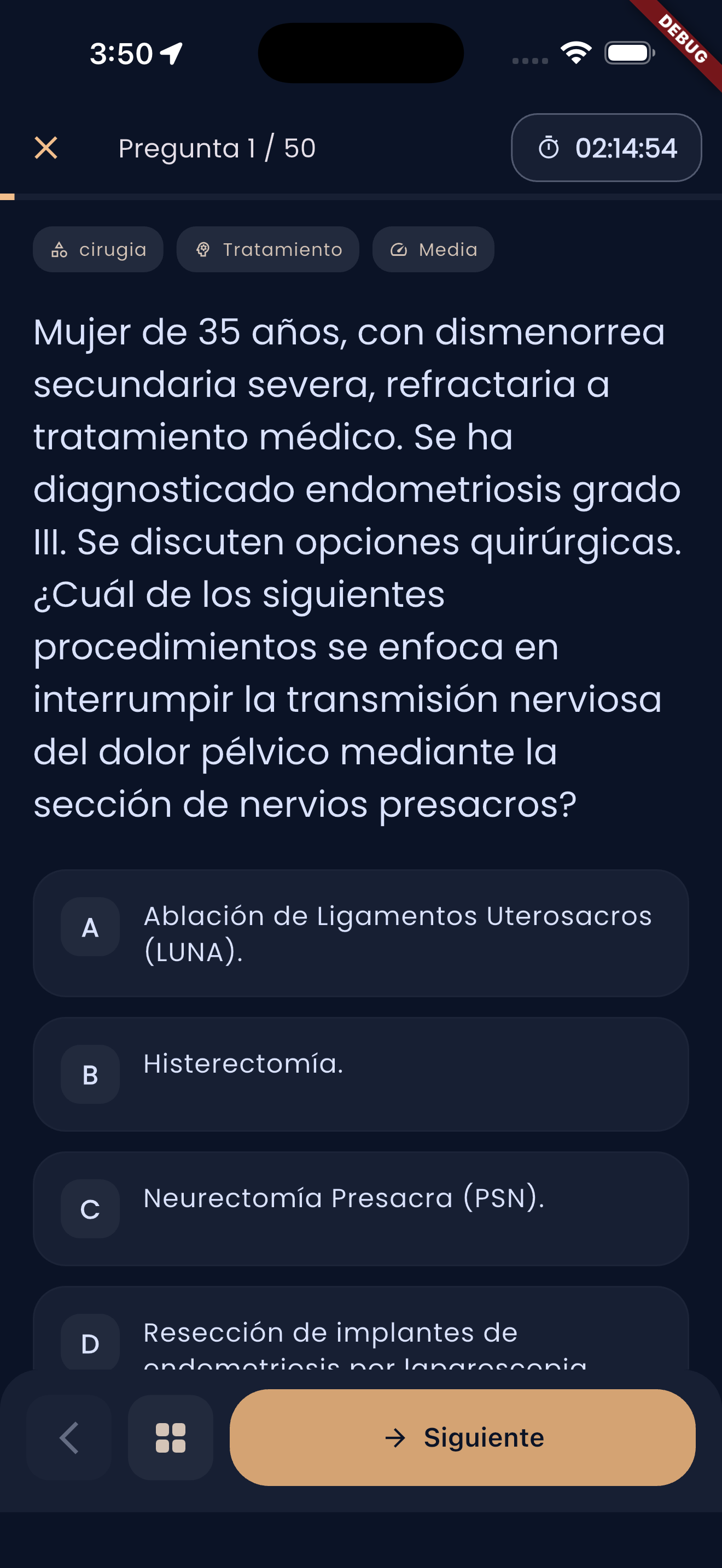
Task: Select answer A, Ablación de Ligamentos Uterosacros
Action: point(360,933)
